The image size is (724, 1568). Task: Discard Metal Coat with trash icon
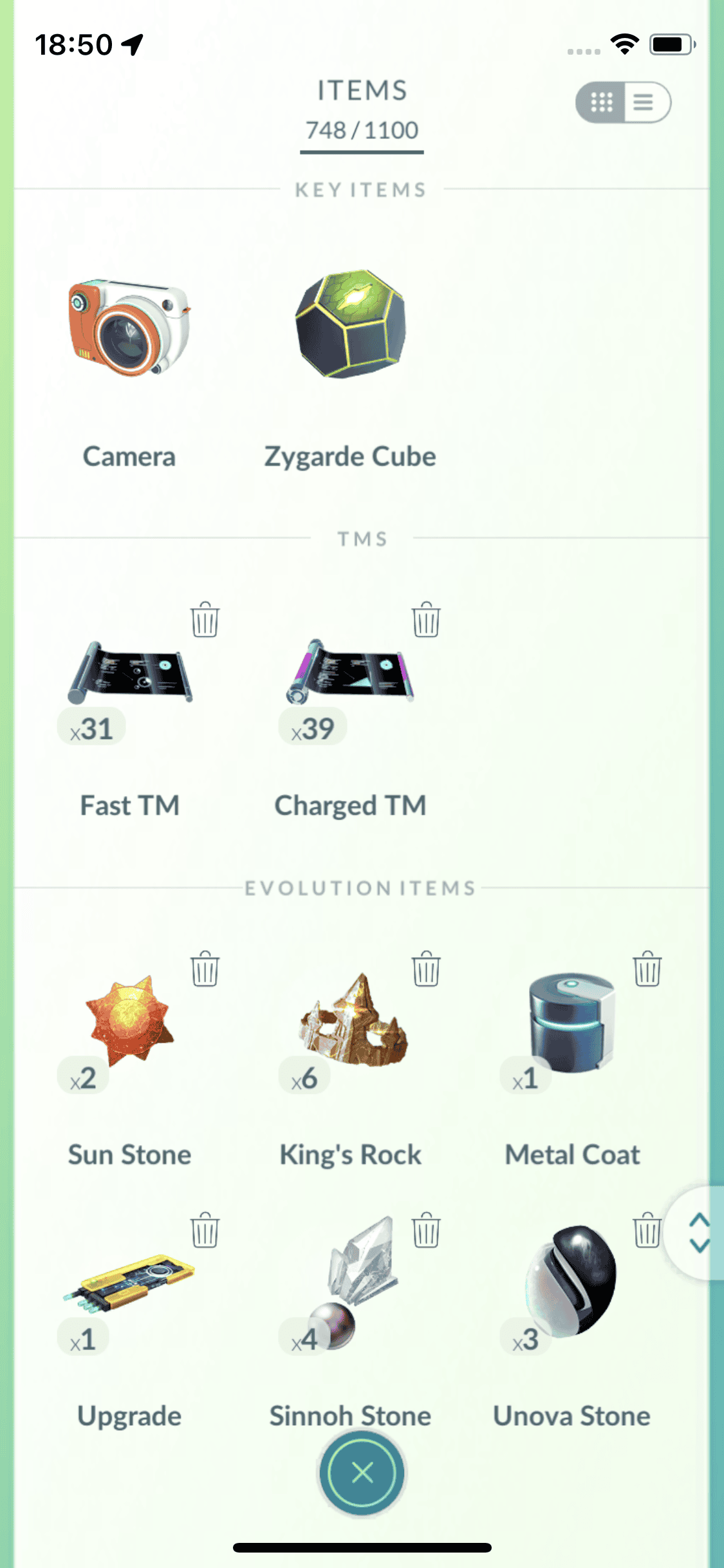(647, 969)
